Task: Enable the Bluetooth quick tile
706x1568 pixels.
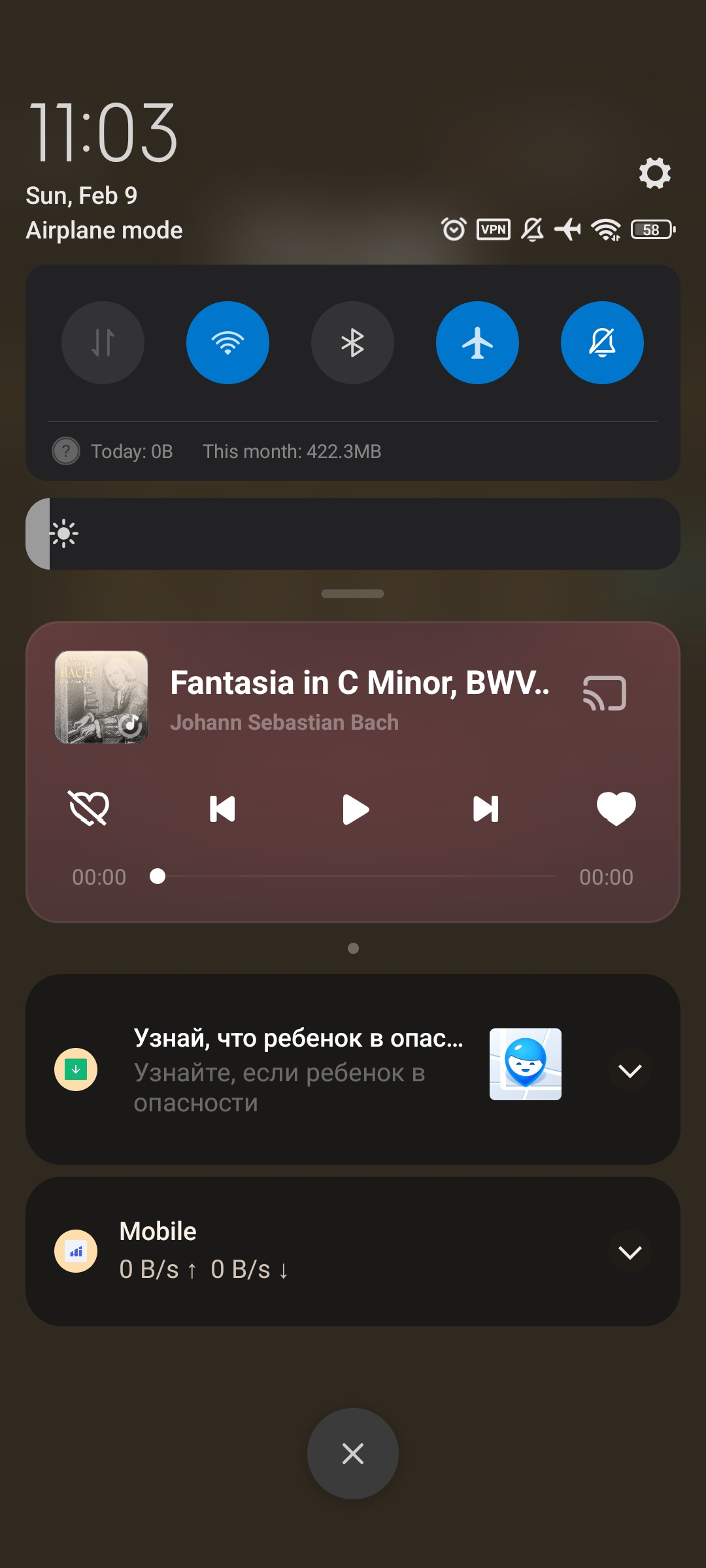Action: point(352,342)
